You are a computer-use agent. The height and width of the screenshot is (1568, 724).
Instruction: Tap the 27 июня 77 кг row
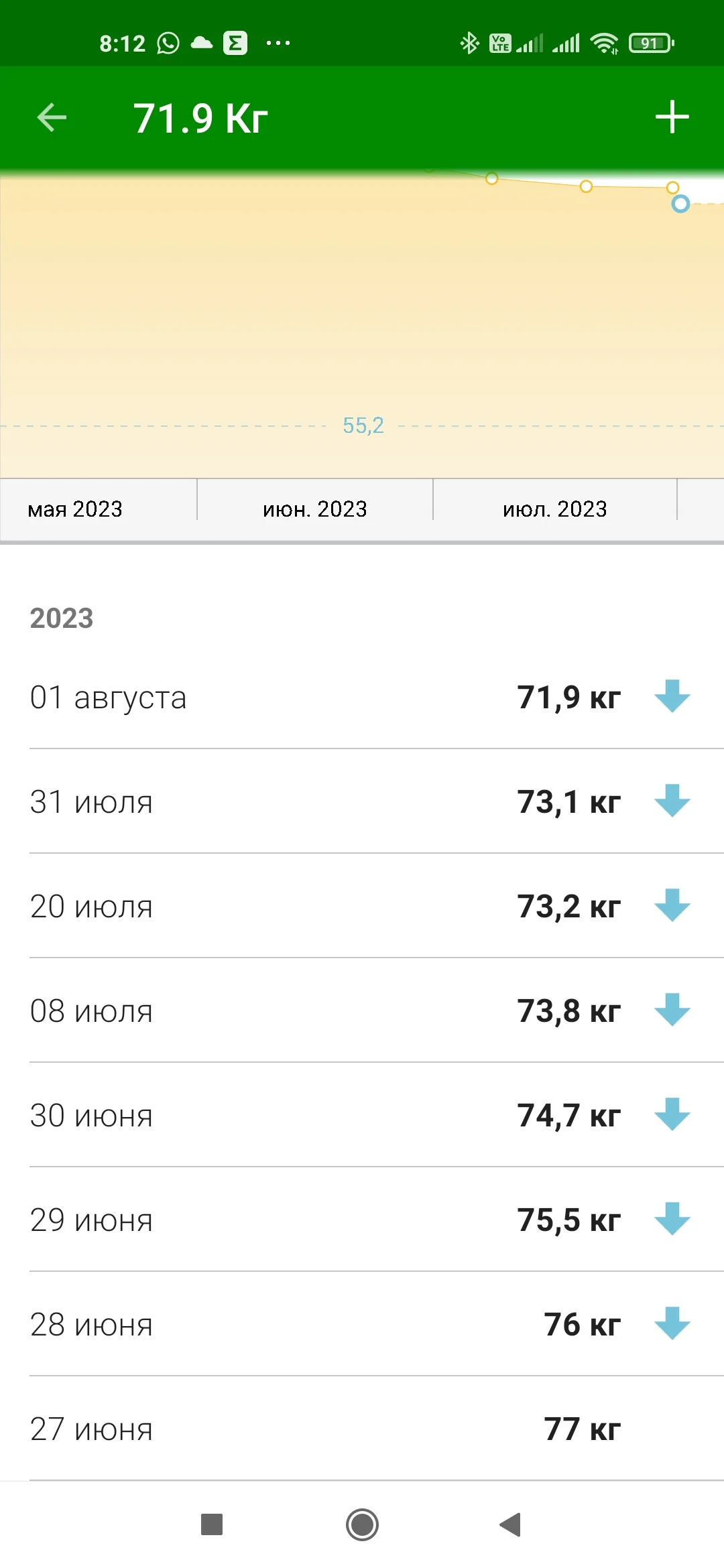(x=268, y=1429)
